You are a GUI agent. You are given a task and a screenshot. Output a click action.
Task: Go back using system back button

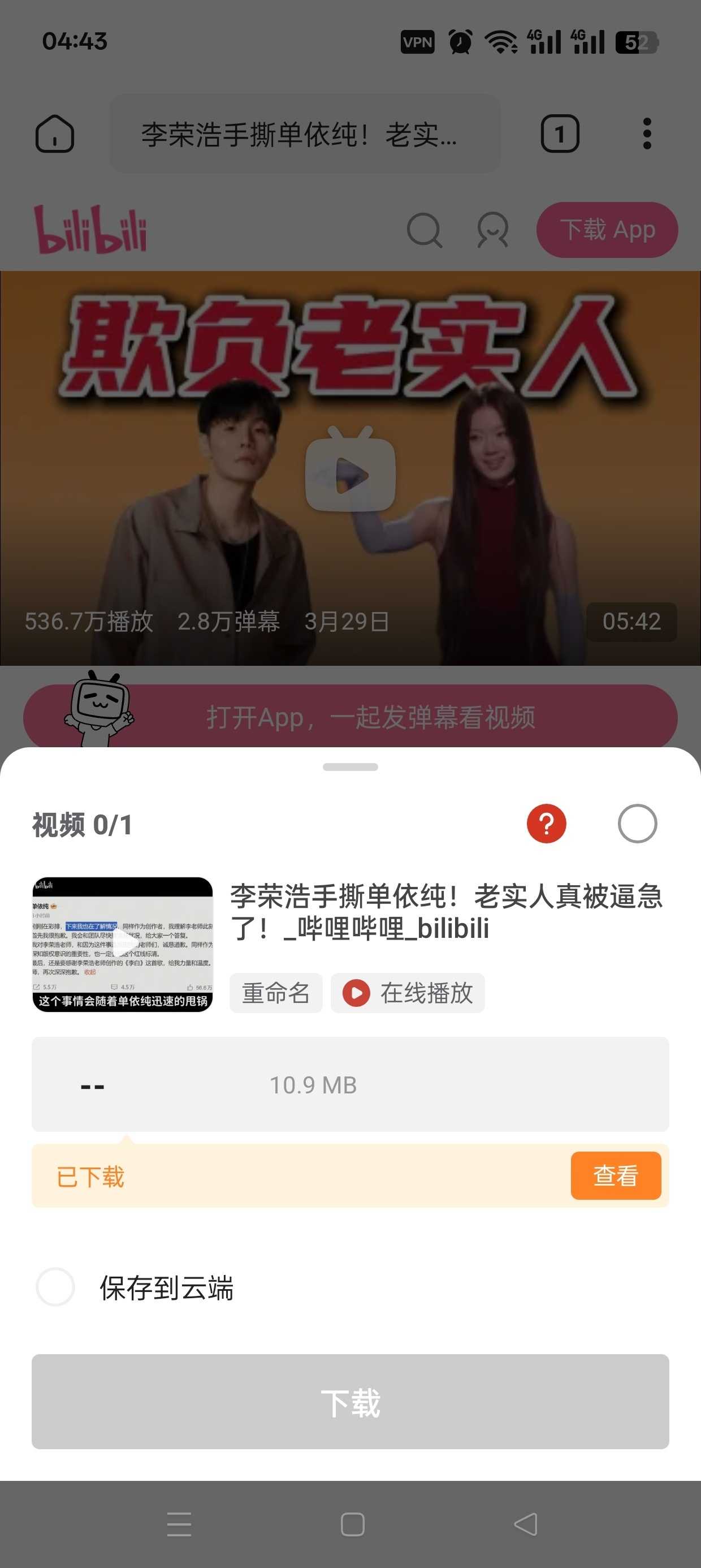pos(526,1524)
